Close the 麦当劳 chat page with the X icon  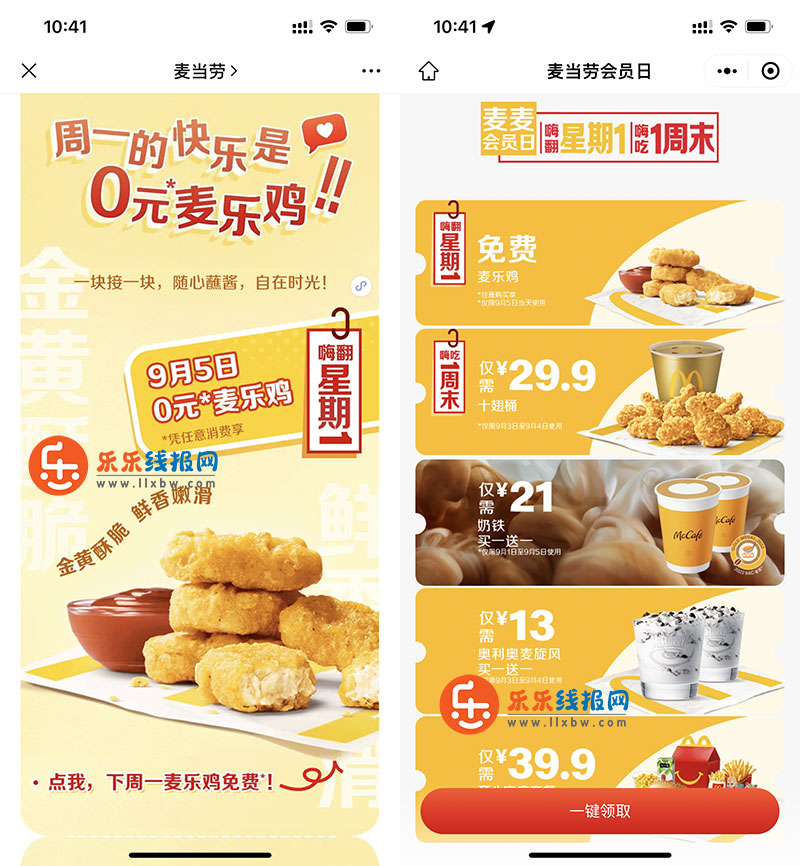28,71
